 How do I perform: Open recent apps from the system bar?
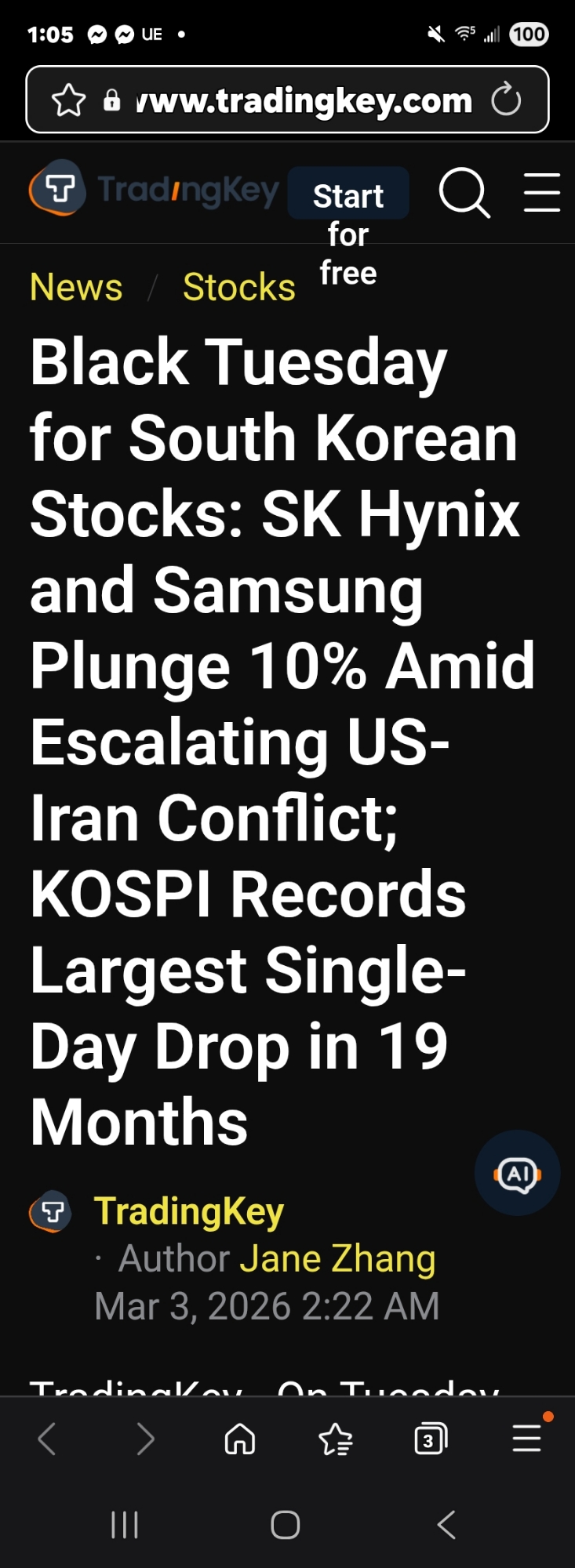(125, 1525)
